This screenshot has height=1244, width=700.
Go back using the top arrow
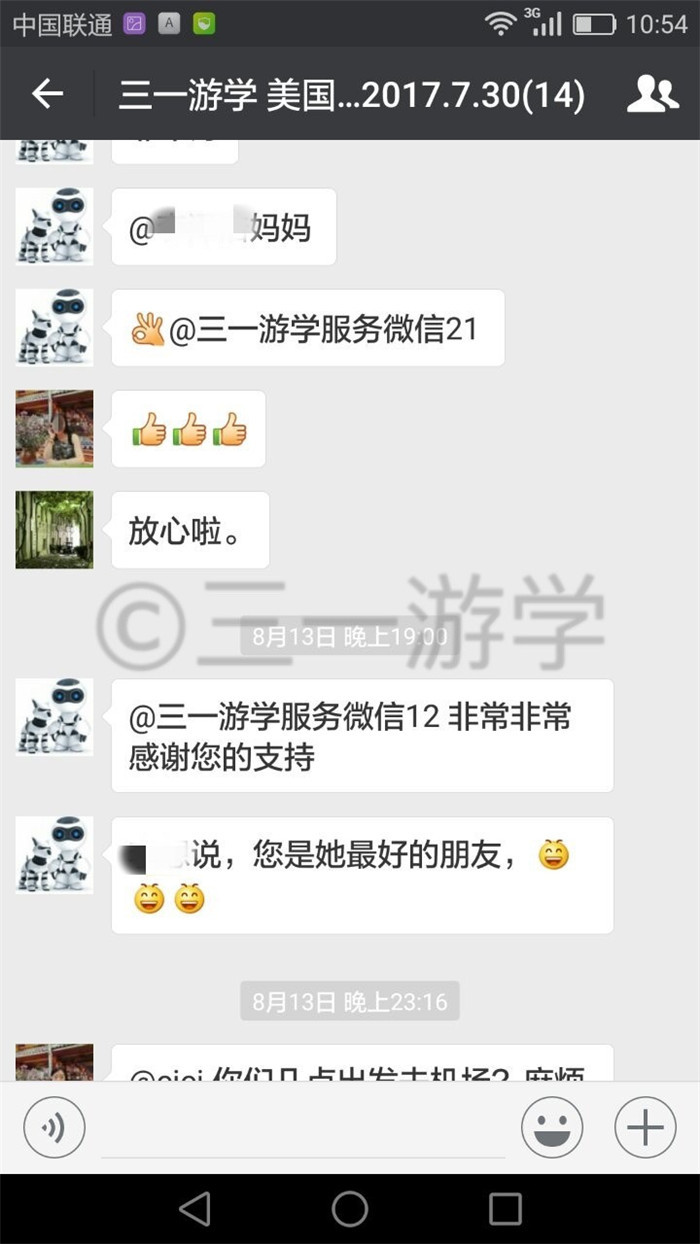click(47, 94)
